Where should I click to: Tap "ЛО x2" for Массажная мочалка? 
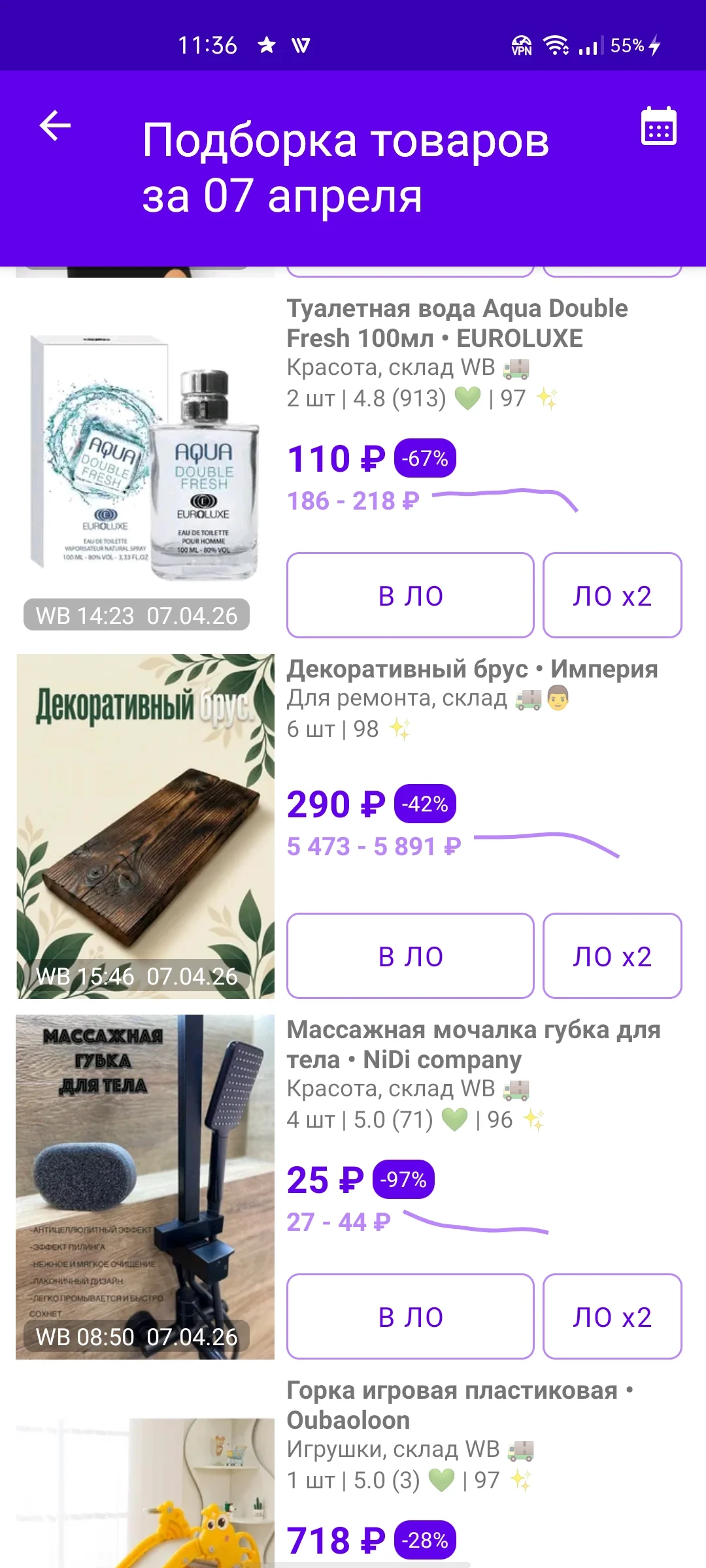click(x=613, y=1316)
